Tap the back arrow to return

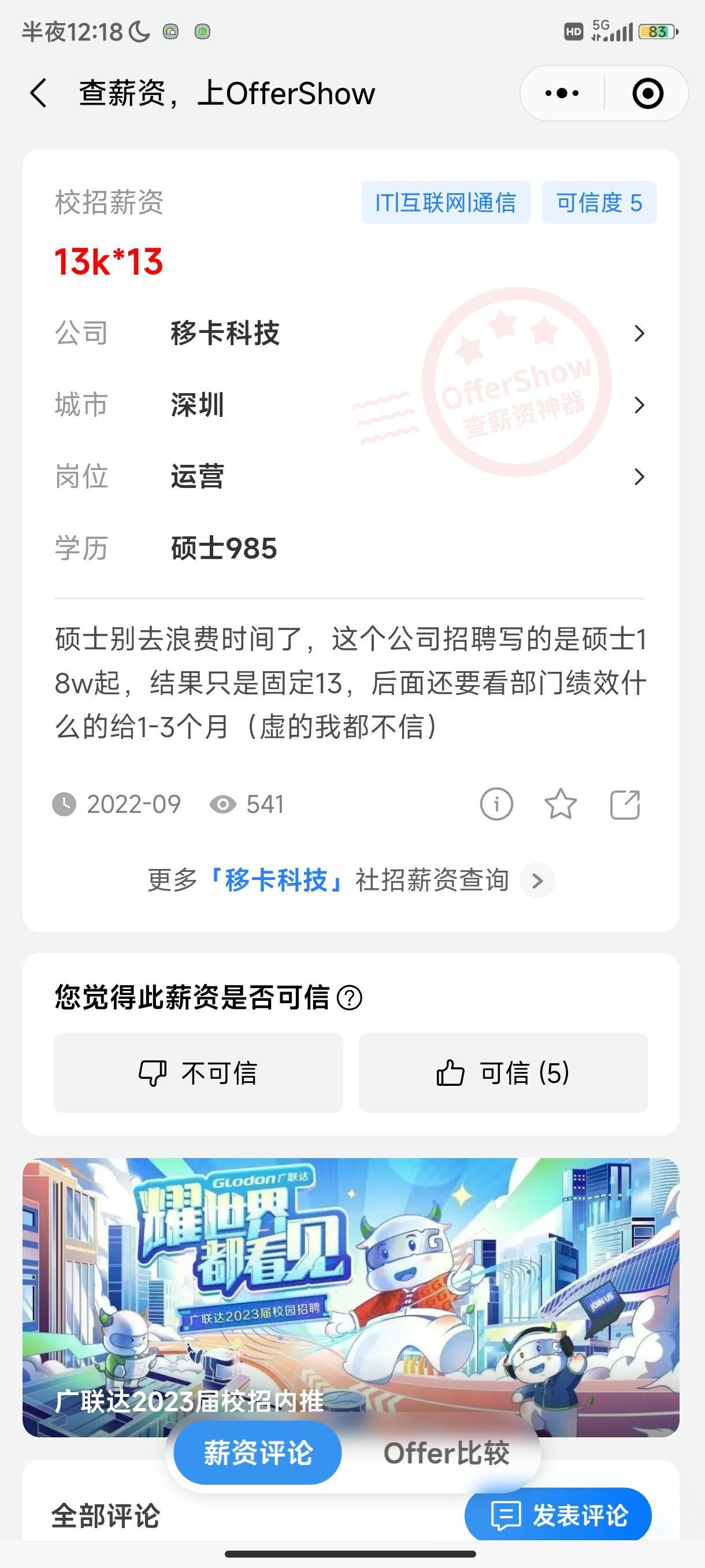(39, 93)
